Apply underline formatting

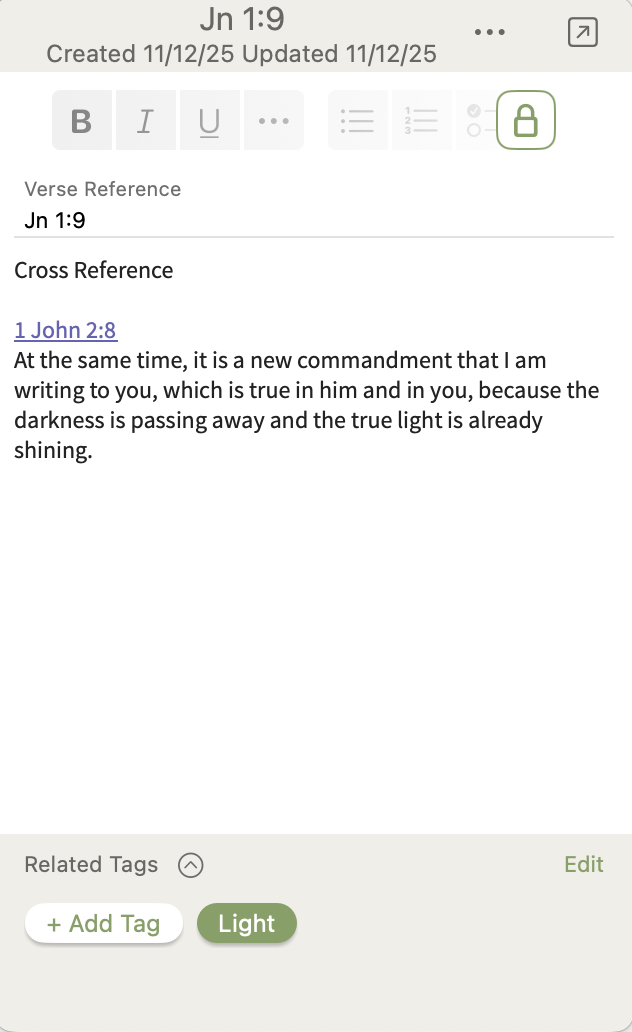tap(209, 121)
